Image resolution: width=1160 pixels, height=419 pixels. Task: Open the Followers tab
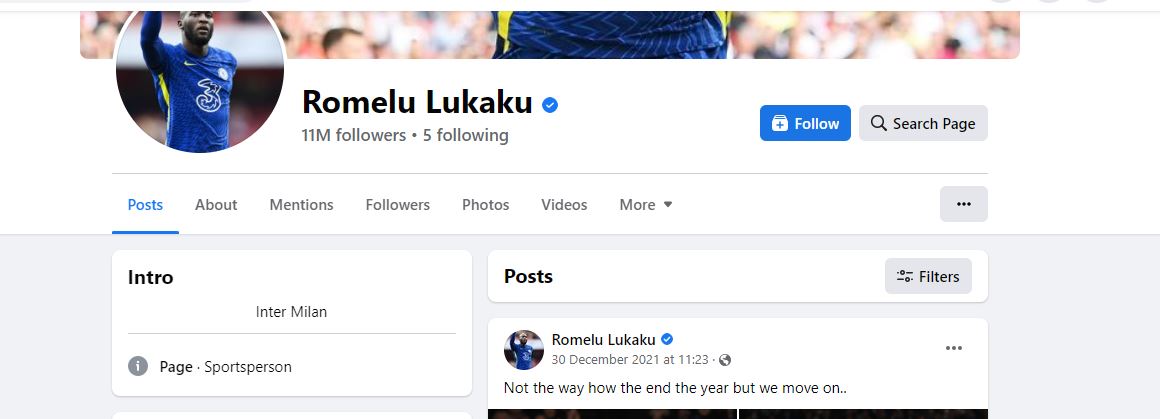397,204
